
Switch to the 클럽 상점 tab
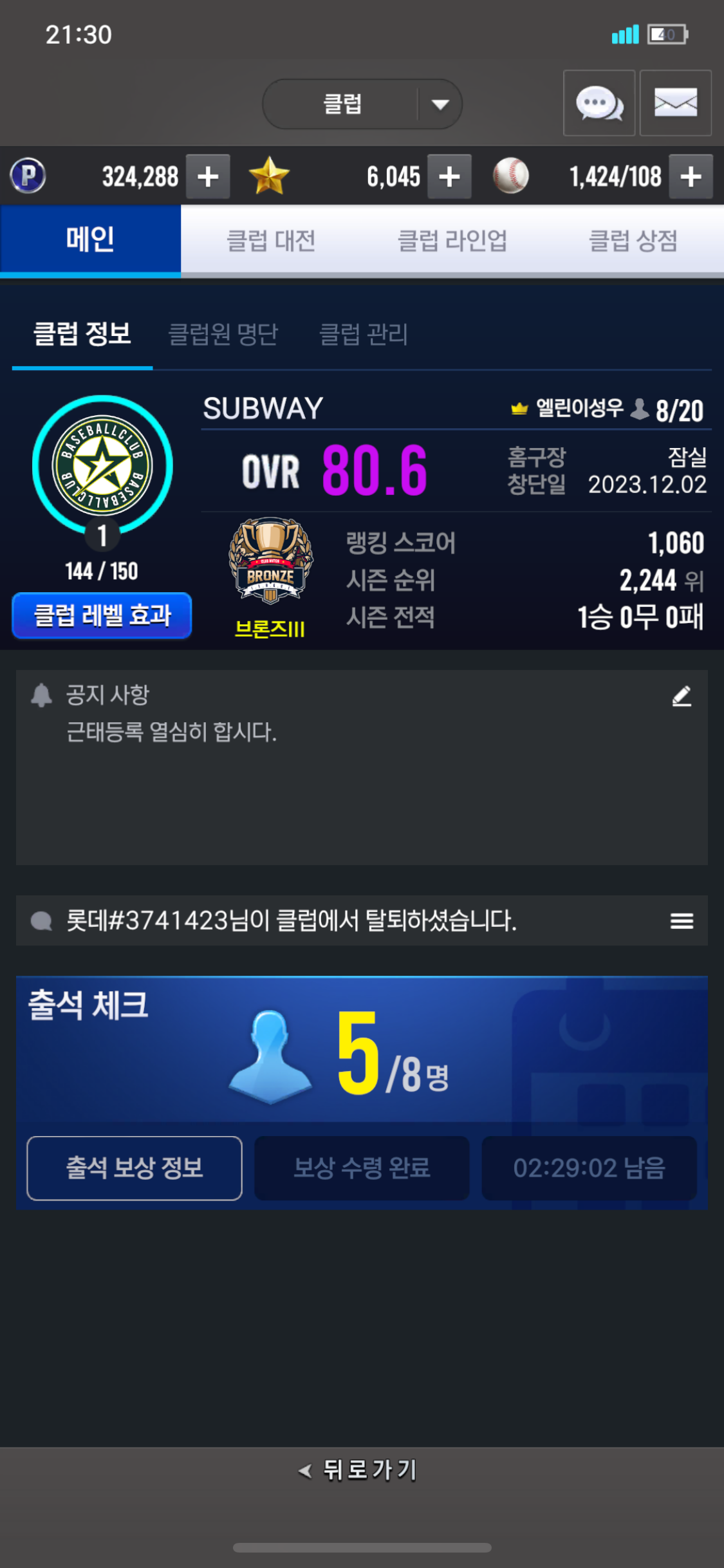[633, 241]
